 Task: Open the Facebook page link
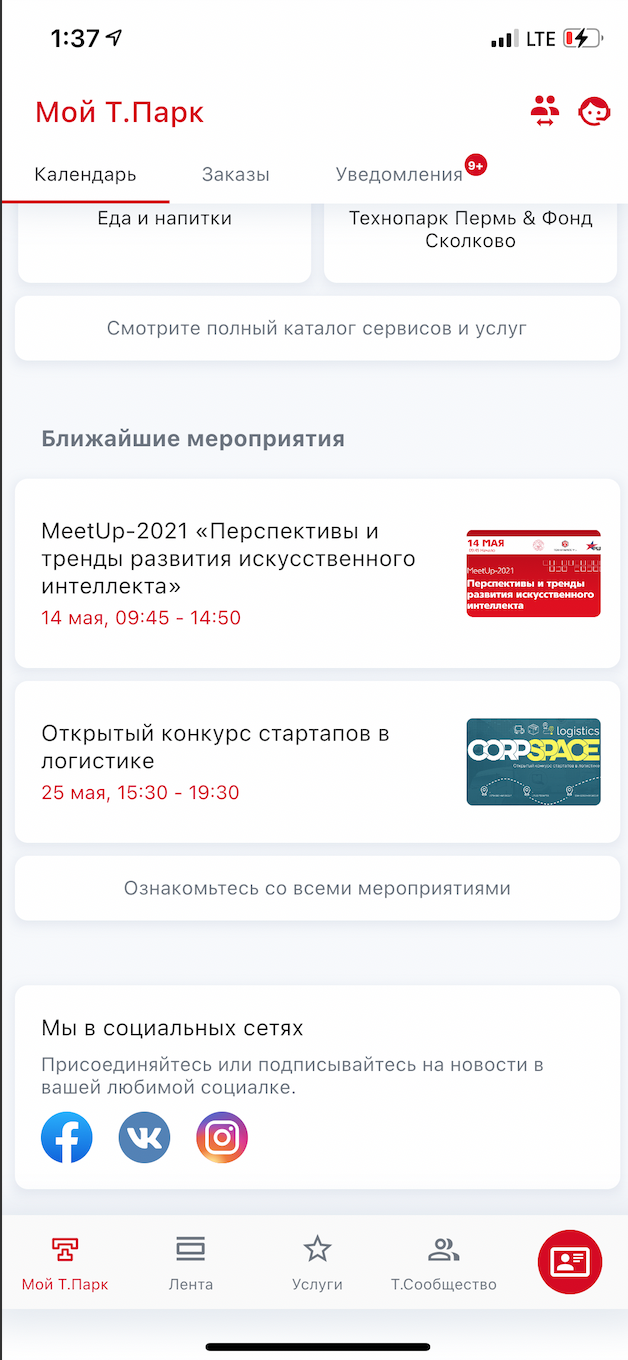(67, 1138)
